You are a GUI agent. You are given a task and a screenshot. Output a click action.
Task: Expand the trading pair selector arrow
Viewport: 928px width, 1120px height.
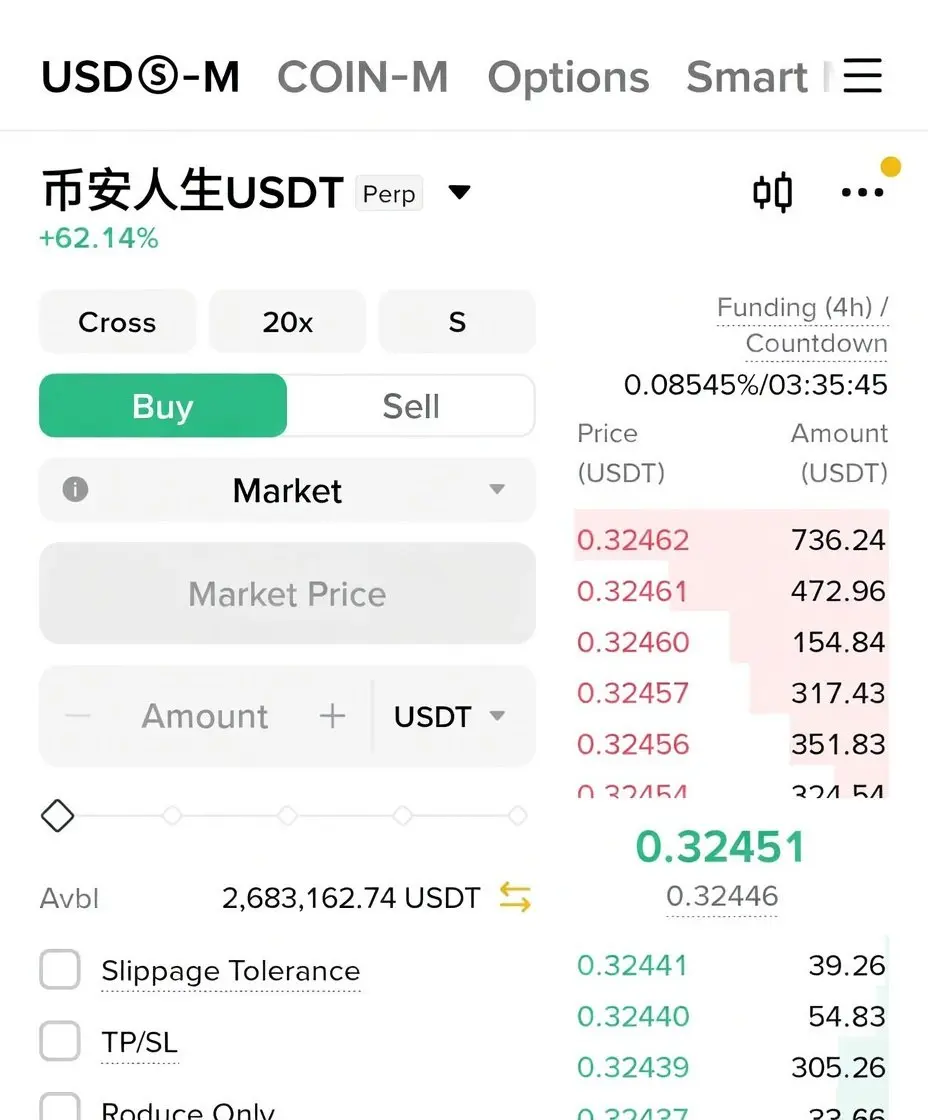tap(459, 192)
